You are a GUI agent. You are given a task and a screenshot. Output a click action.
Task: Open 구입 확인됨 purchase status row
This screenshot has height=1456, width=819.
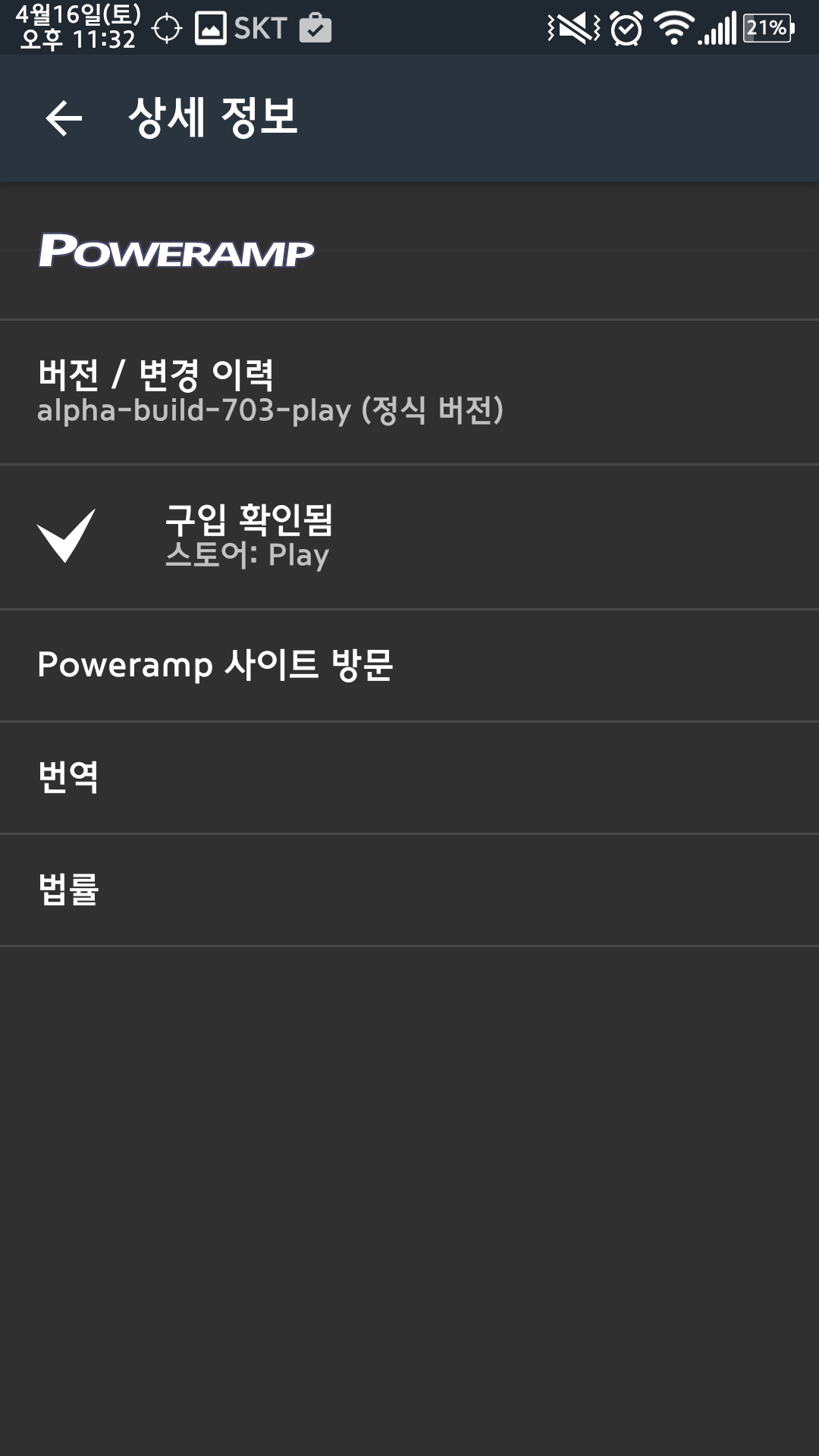point(409,536)
